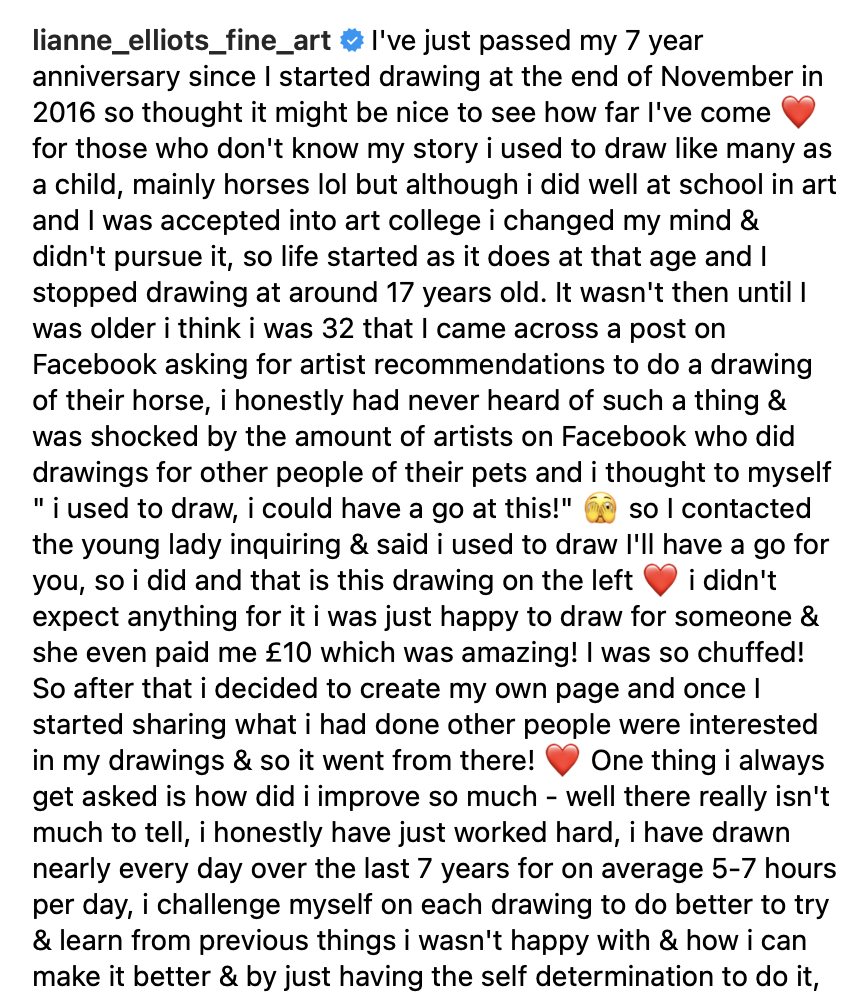Open the lianne_elliots_fine_art profile
The height and width of the screenshot is (997, 866).
tap(182, 43)
